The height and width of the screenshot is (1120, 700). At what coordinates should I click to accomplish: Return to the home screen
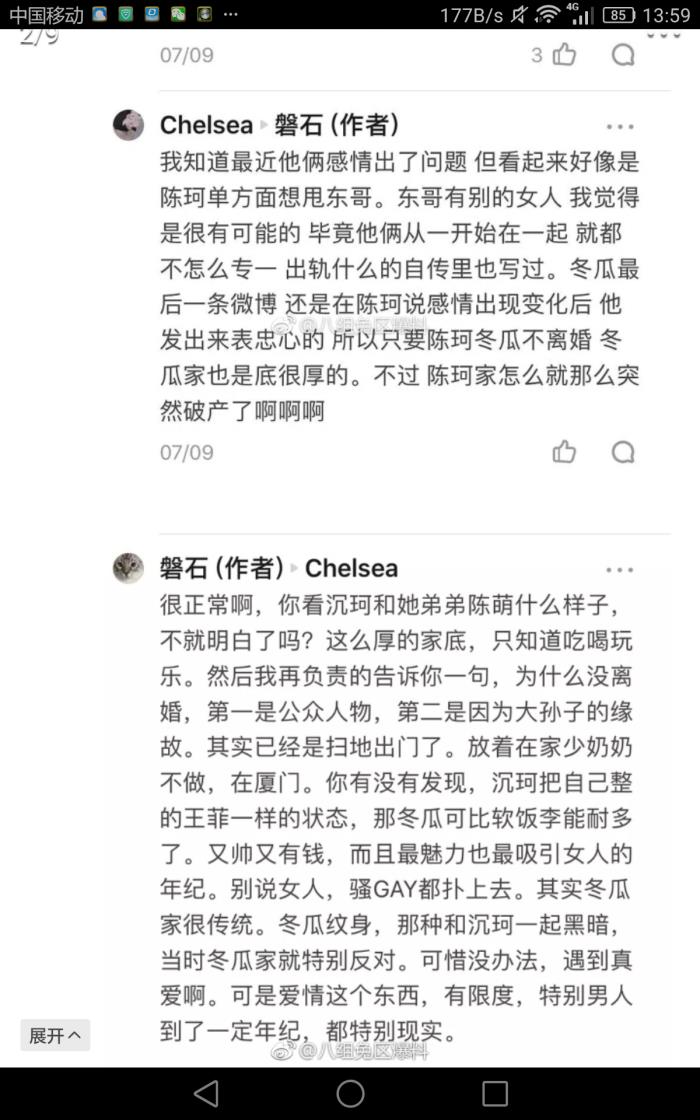350,1093
